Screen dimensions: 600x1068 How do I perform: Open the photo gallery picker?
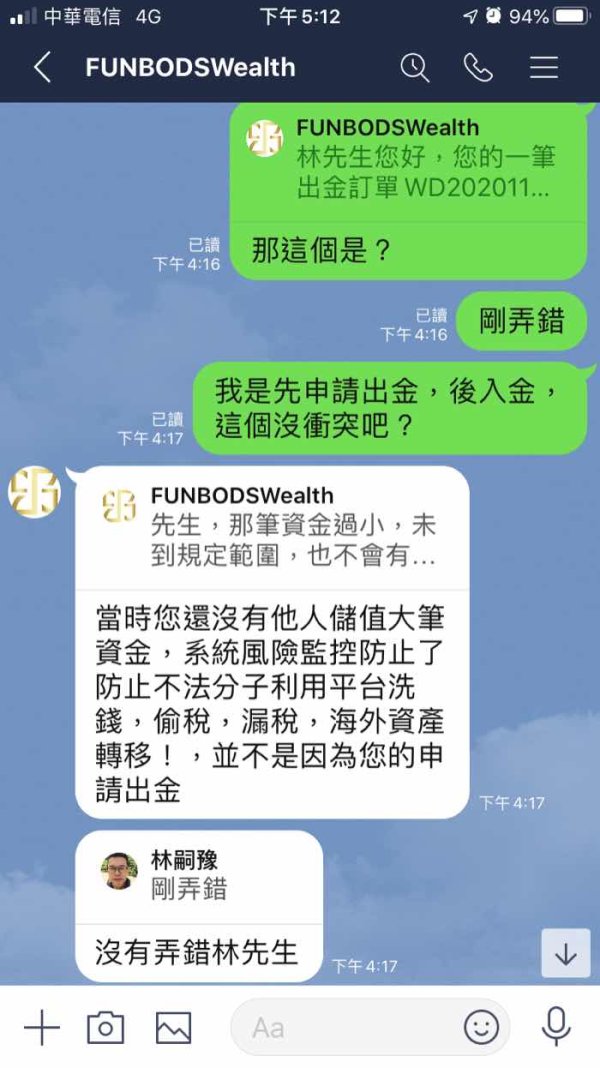pos(173,1027)
